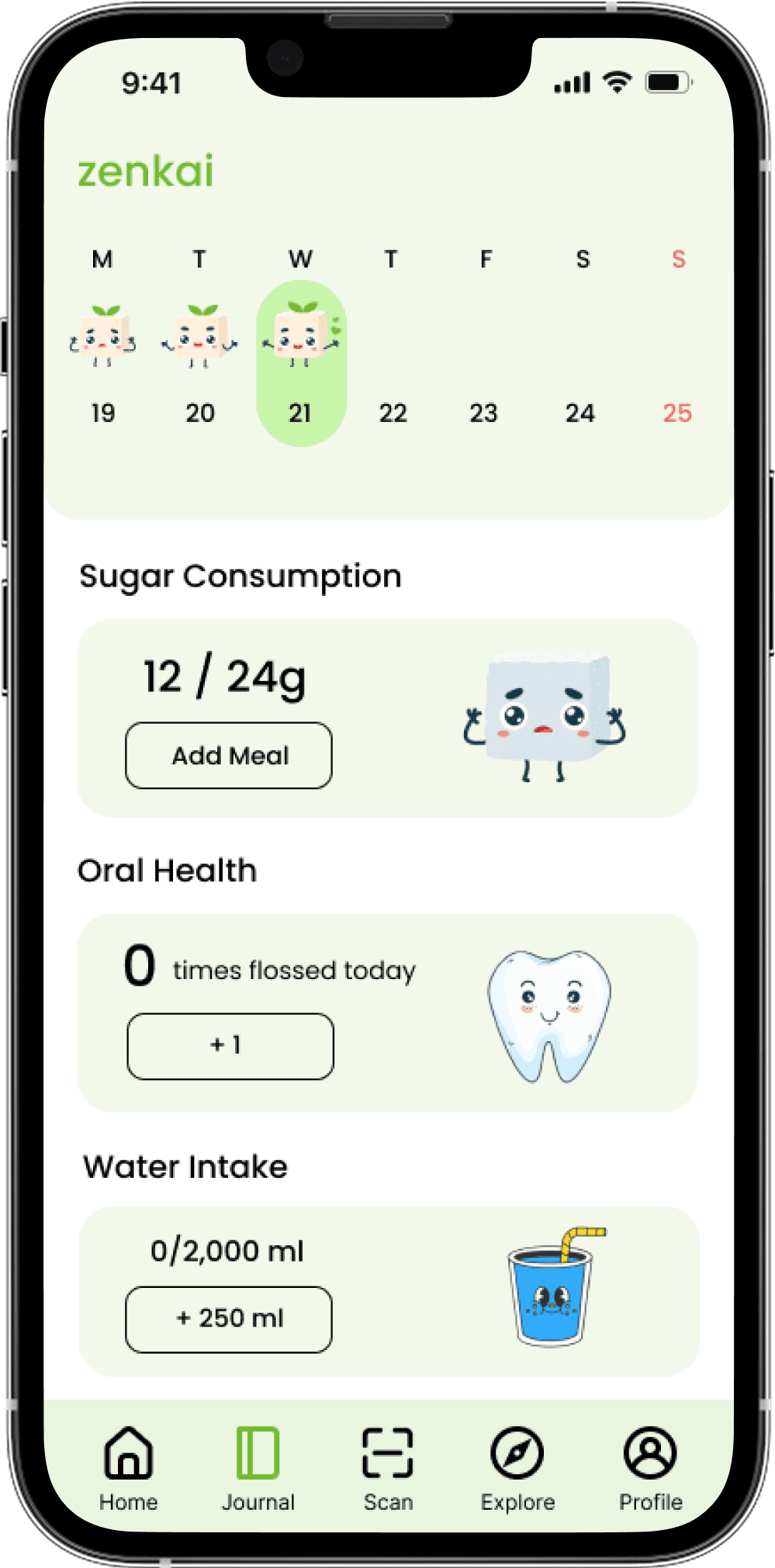Switch to the Home tab
The height and width of the screenshot is (1568, 775).
coord(129,1467)
